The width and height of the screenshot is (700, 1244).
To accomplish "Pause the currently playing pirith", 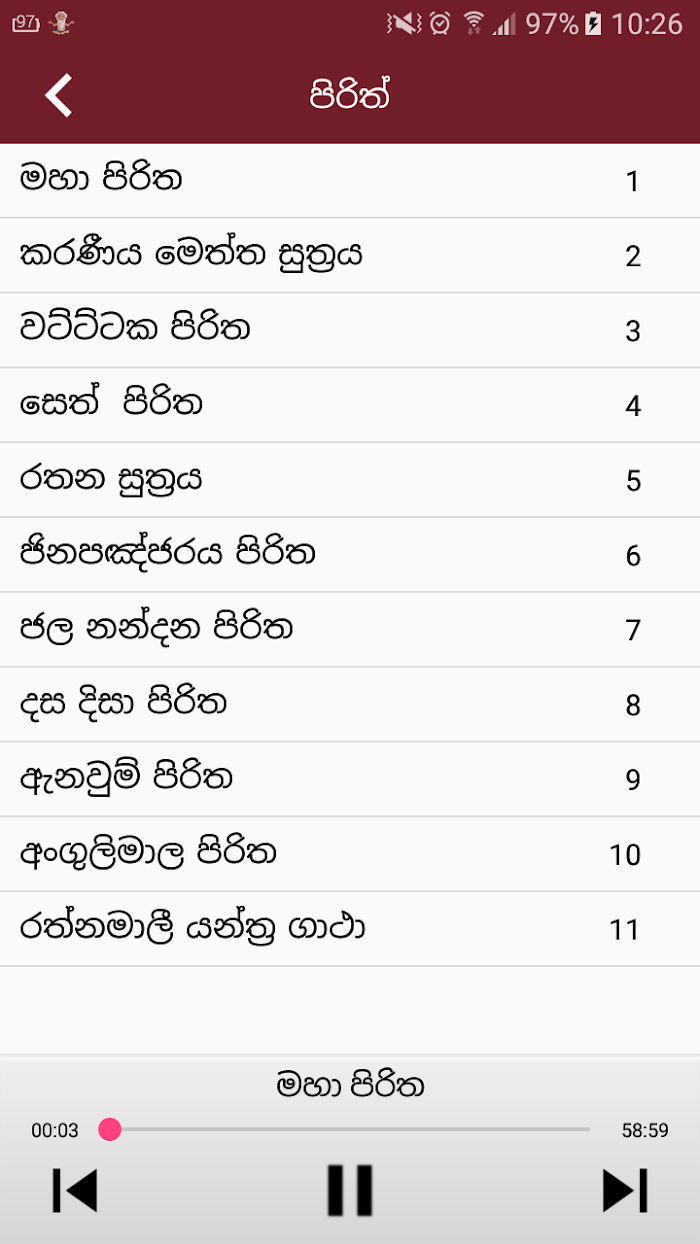I will pyautogui.click(x=350, y=1190).
